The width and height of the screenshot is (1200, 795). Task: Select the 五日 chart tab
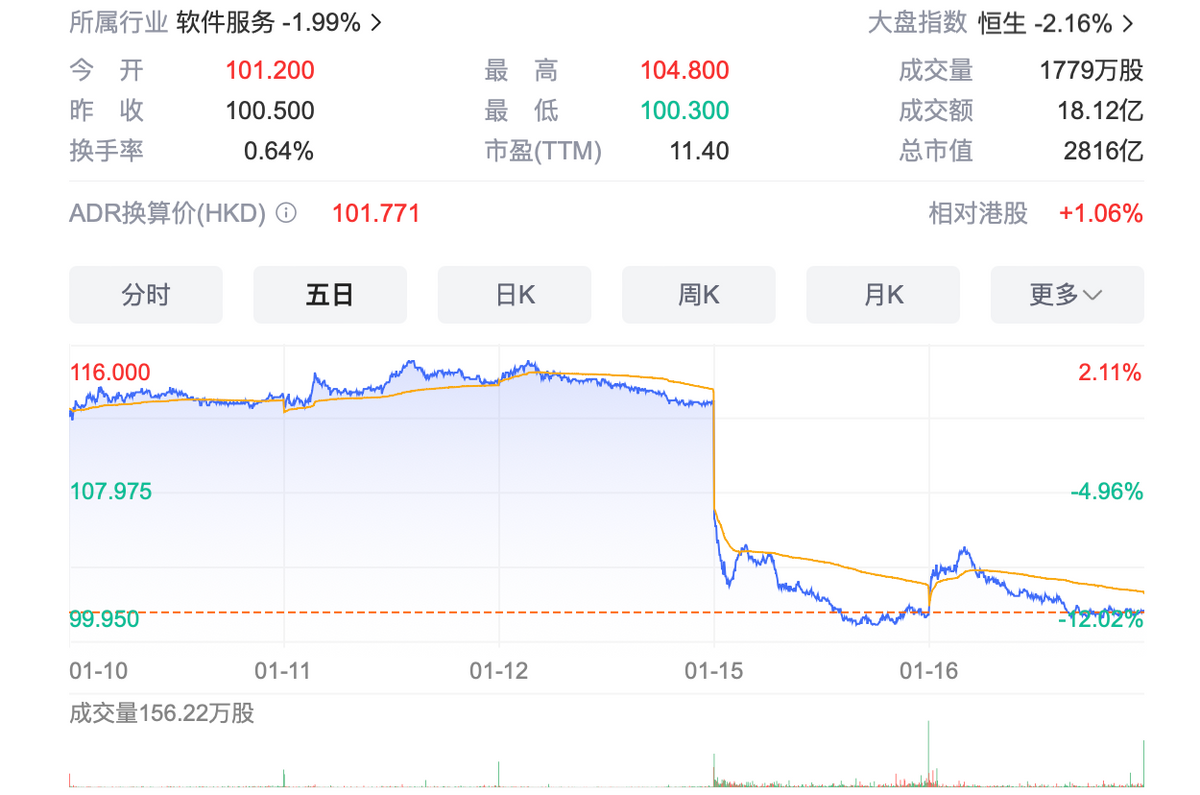tap(330, 295)
